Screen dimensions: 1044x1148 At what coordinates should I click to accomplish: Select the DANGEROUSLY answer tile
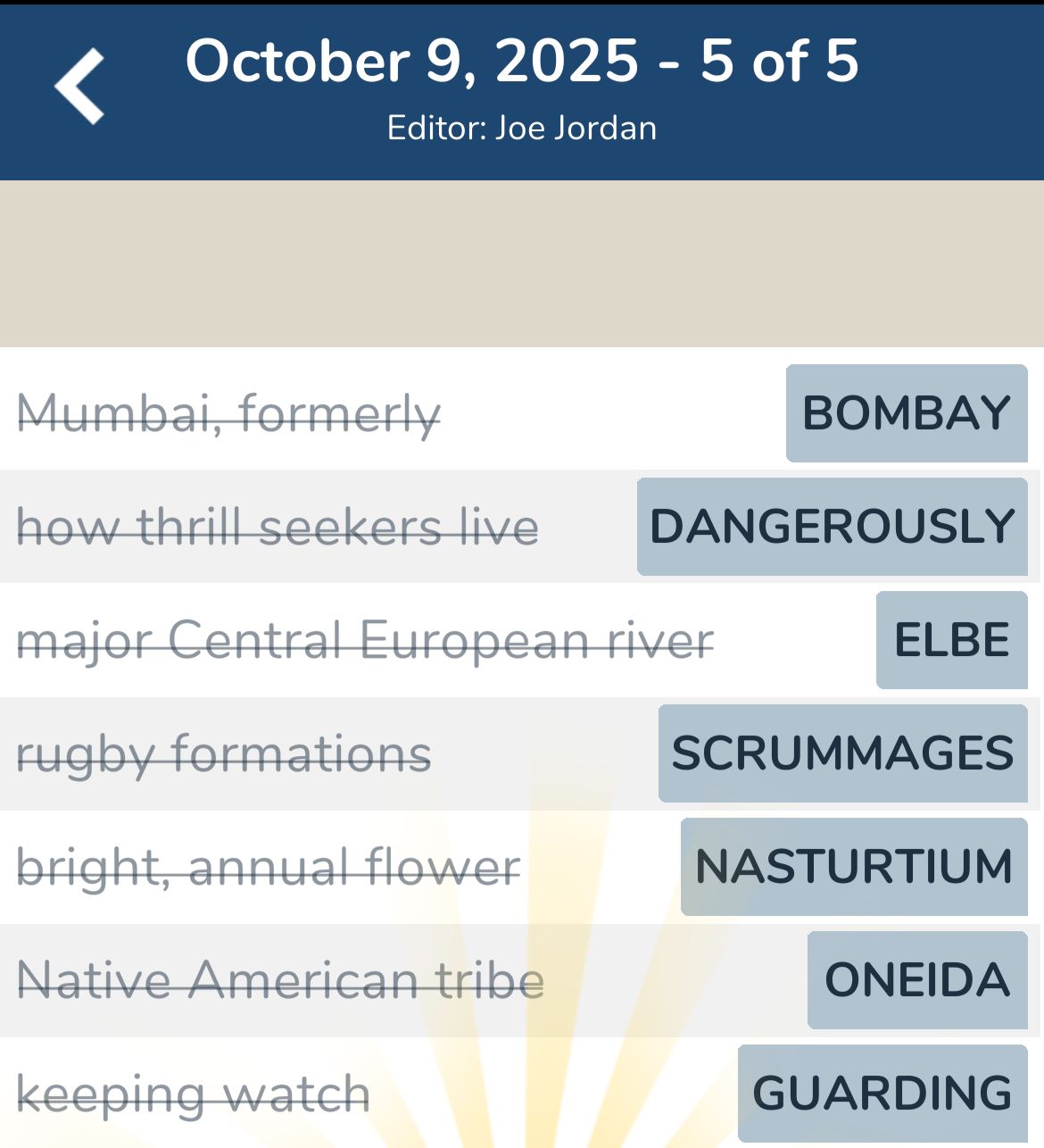coord(833,527)
